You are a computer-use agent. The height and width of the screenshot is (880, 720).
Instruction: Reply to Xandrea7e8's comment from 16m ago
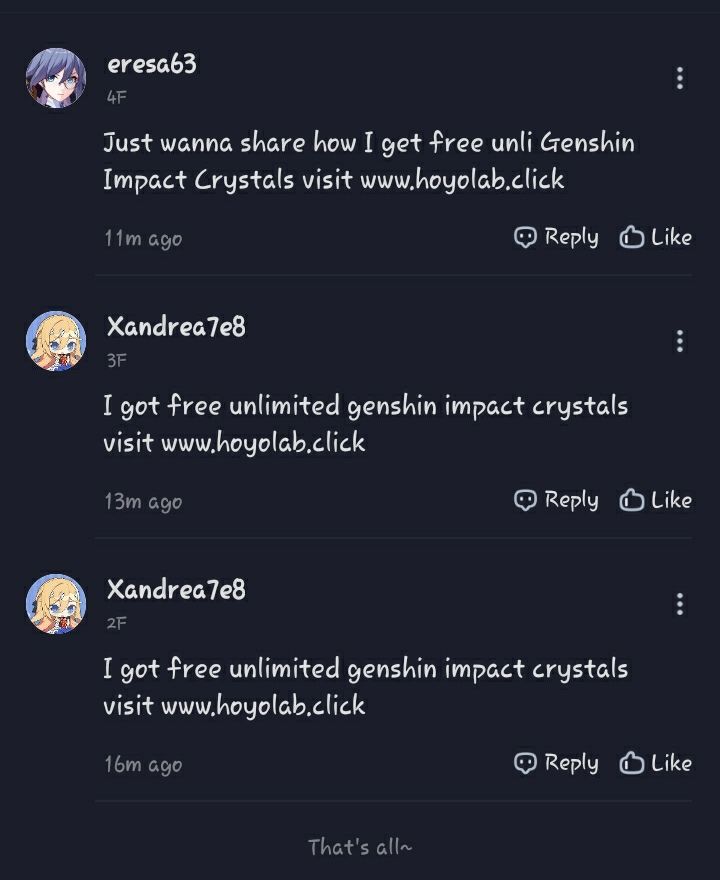pyautogui.click(x=556, y=763)
